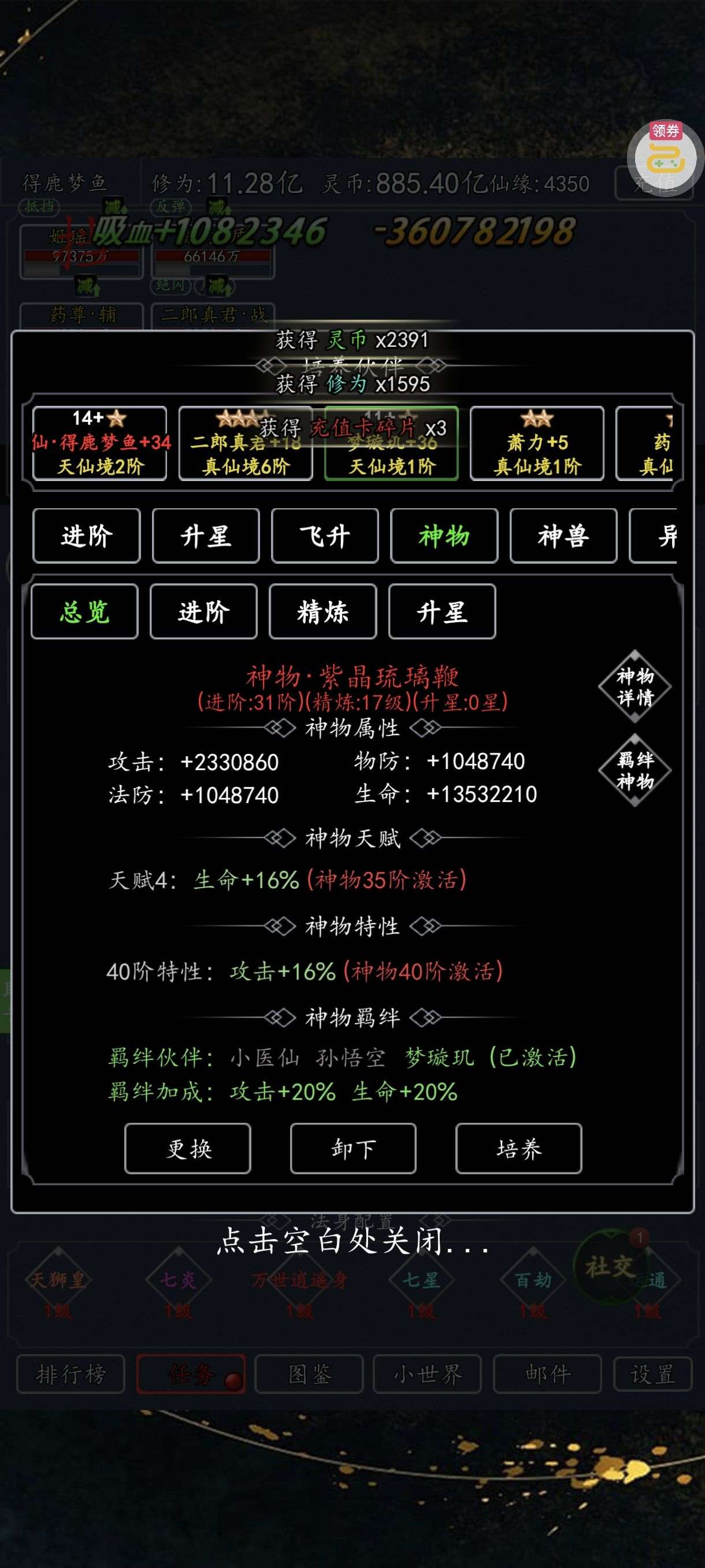This screenshot has height=1568, width=705.
Task: Tap 卸下 to unequip the artifact
Action: point(354,1149)
